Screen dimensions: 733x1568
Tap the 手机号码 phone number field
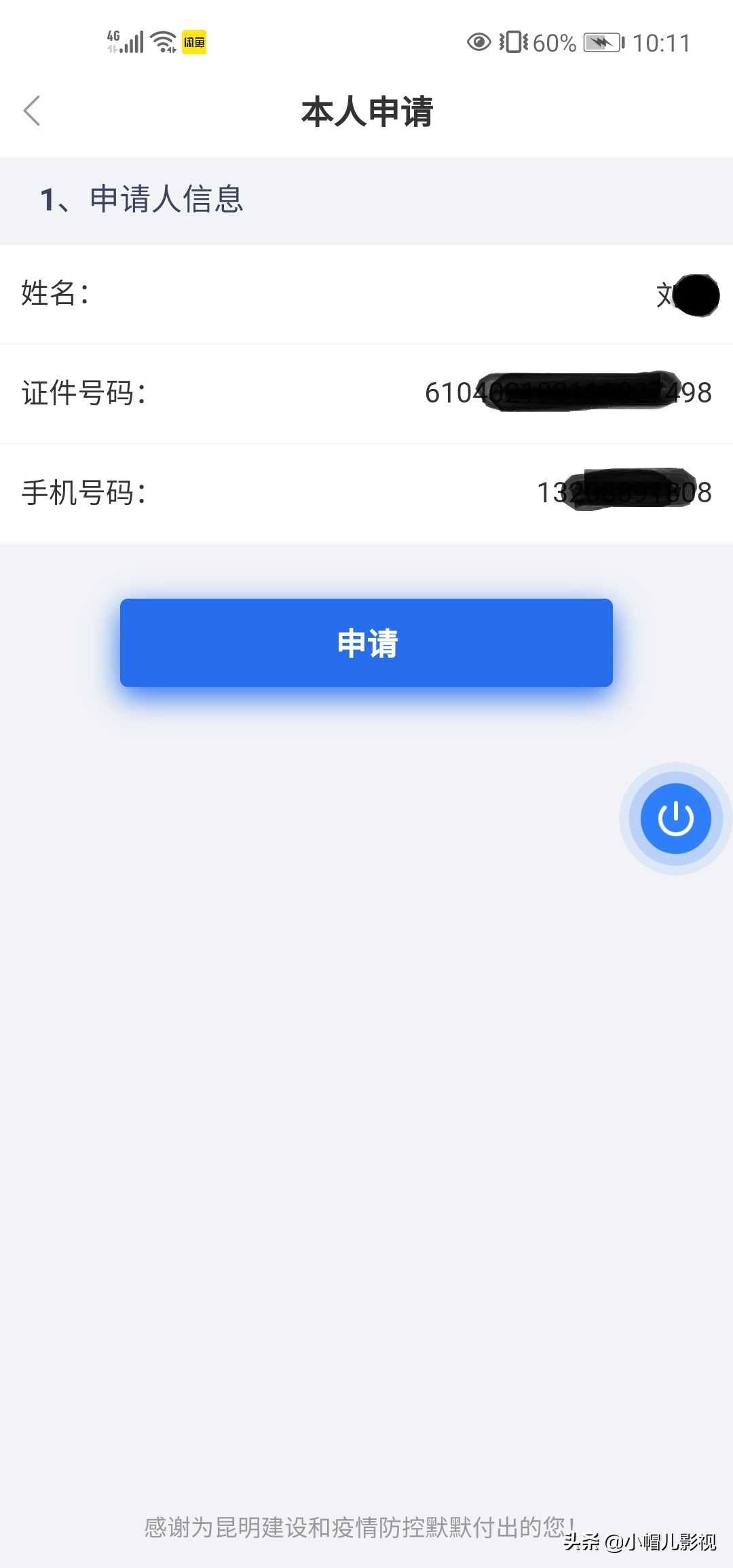[x=366, y=494]
